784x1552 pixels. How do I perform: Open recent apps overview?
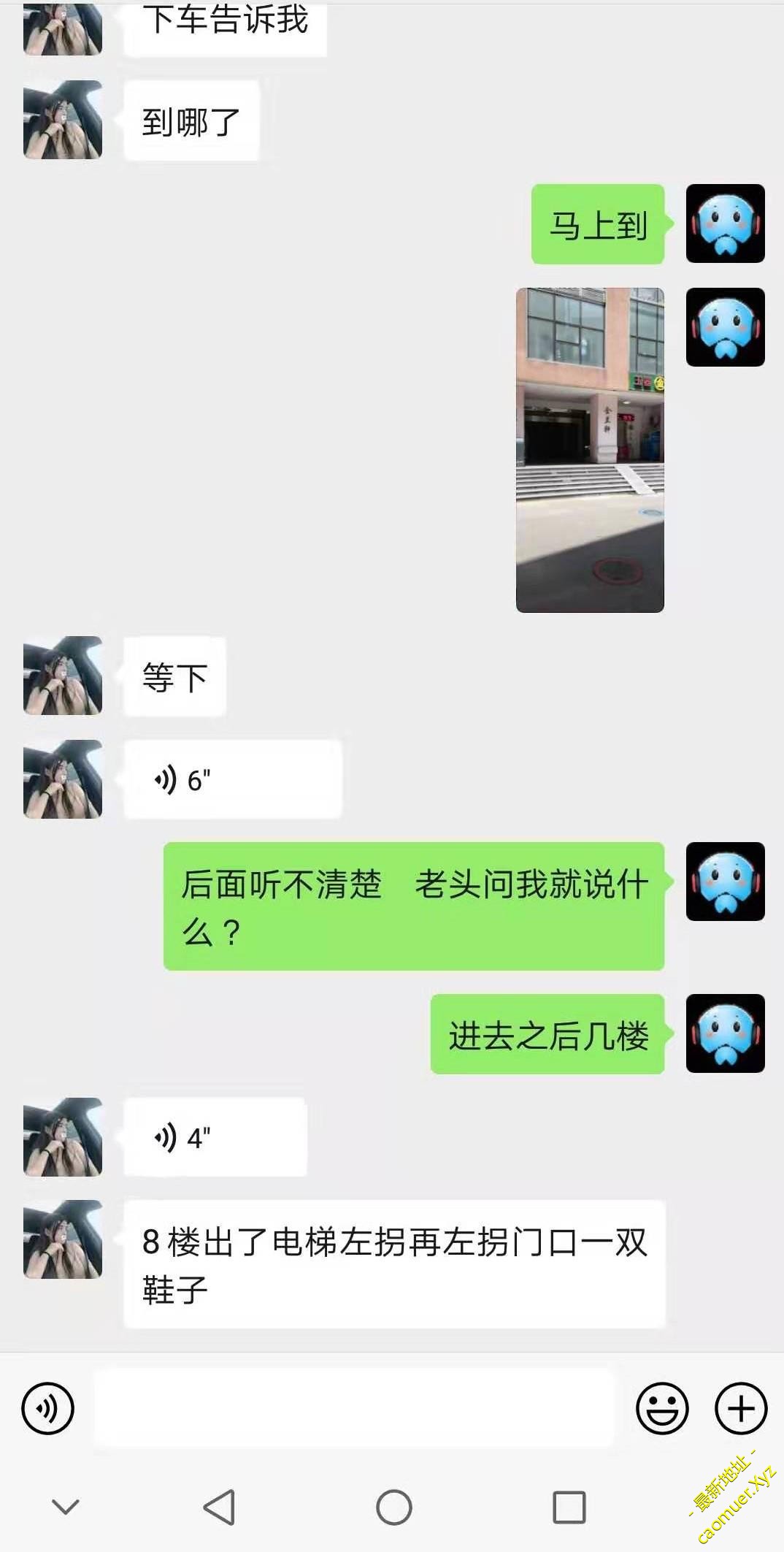[569, 1507]
